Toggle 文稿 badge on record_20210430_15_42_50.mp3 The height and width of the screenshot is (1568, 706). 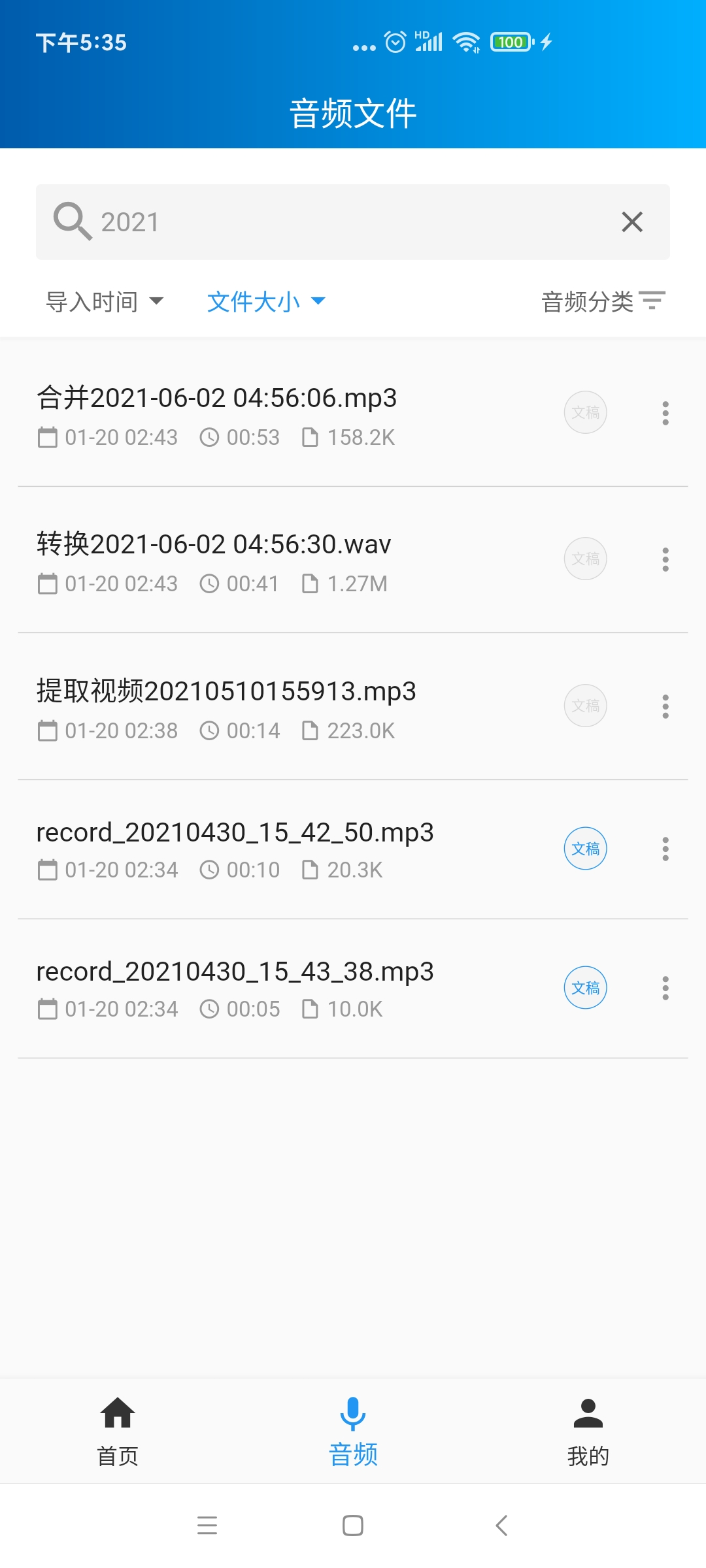(585, 848)
